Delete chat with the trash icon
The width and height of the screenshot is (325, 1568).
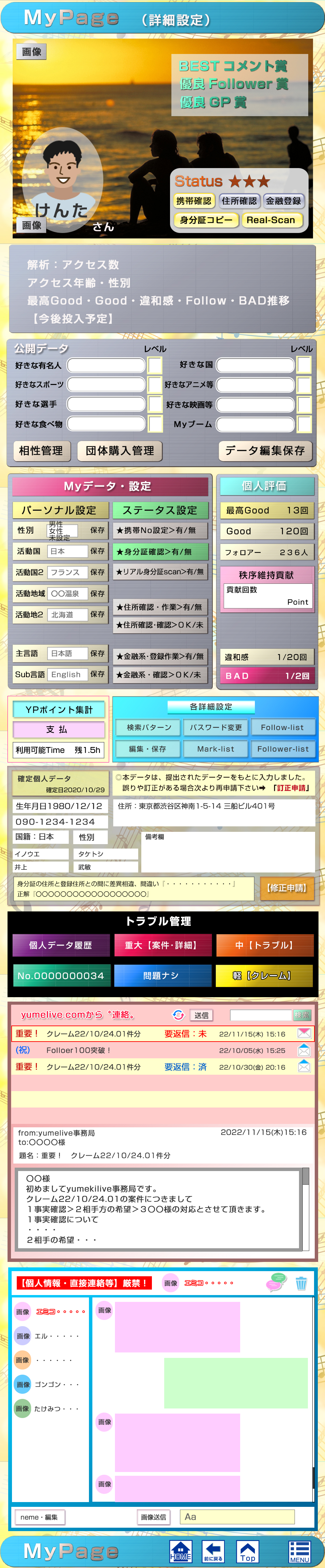click(301, 1284)
